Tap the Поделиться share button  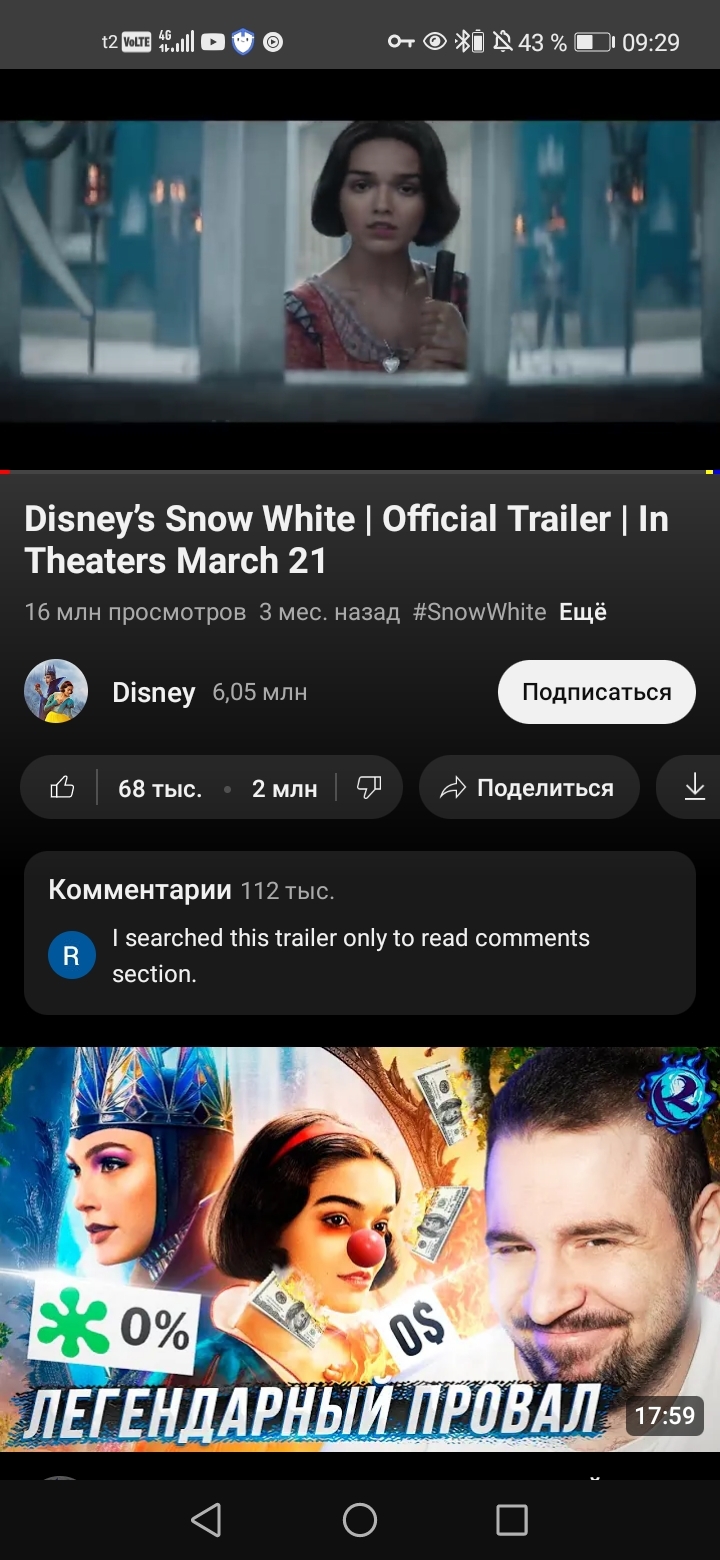529,788
